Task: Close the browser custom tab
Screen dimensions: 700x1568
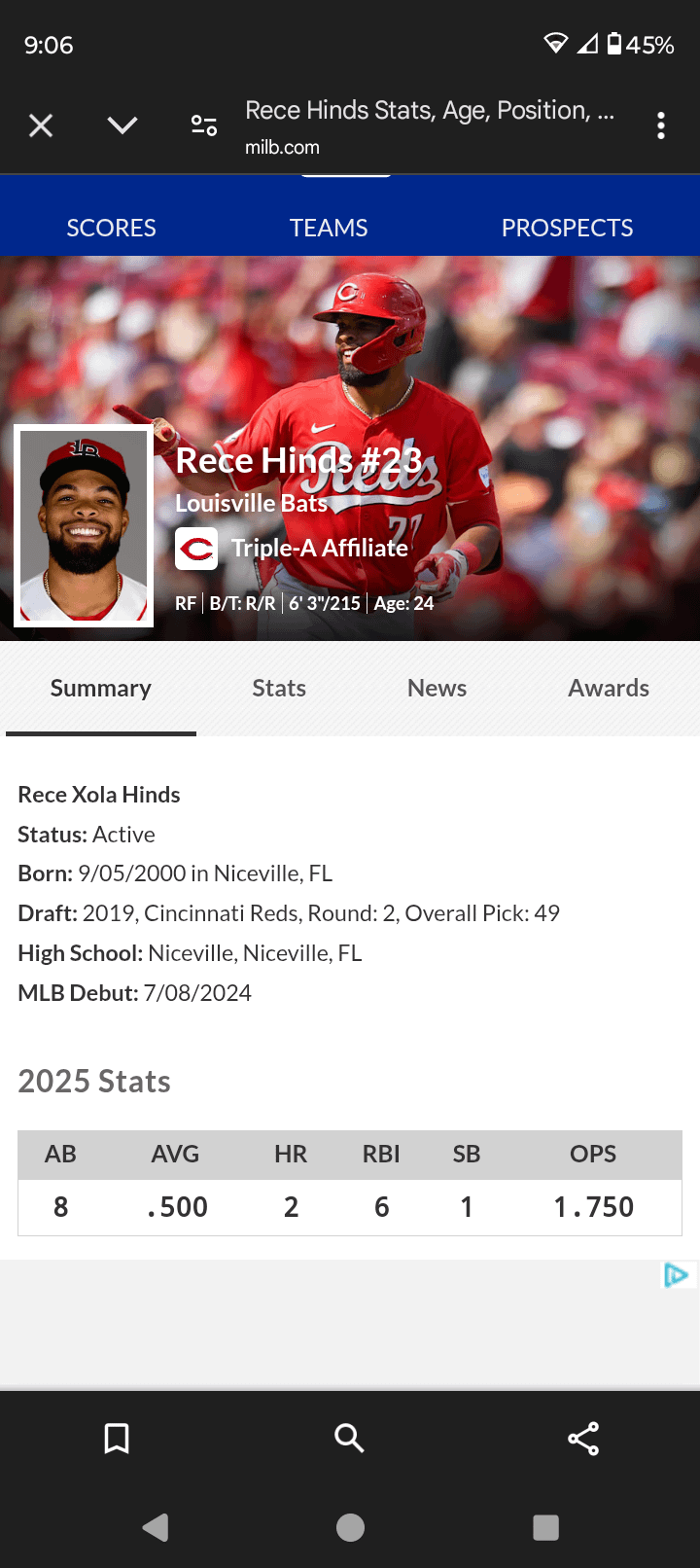Action: click(x=41, y=125)
